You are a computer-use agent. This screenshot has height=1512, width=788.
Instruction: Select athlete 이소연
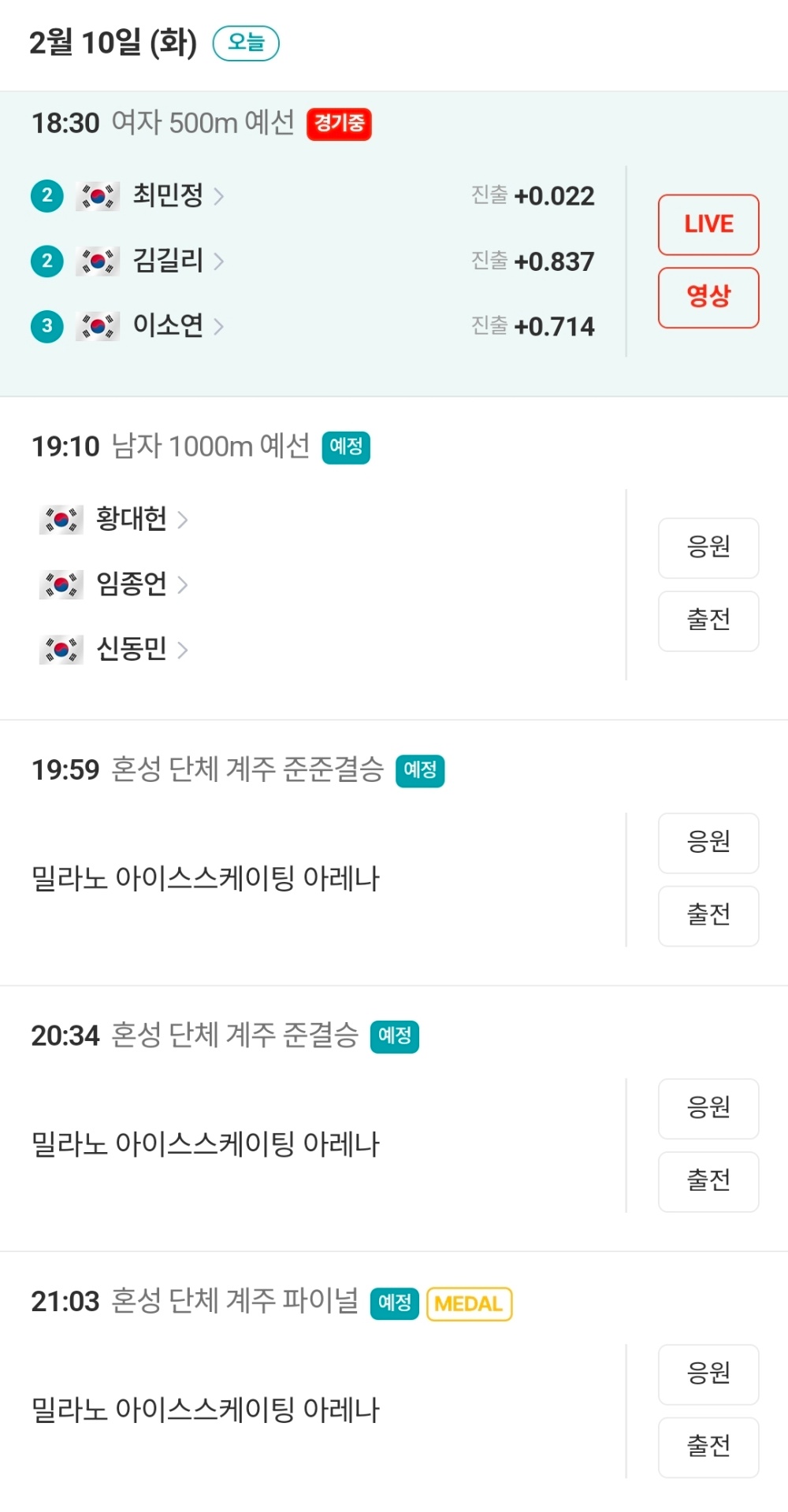(x=169, y=325)
